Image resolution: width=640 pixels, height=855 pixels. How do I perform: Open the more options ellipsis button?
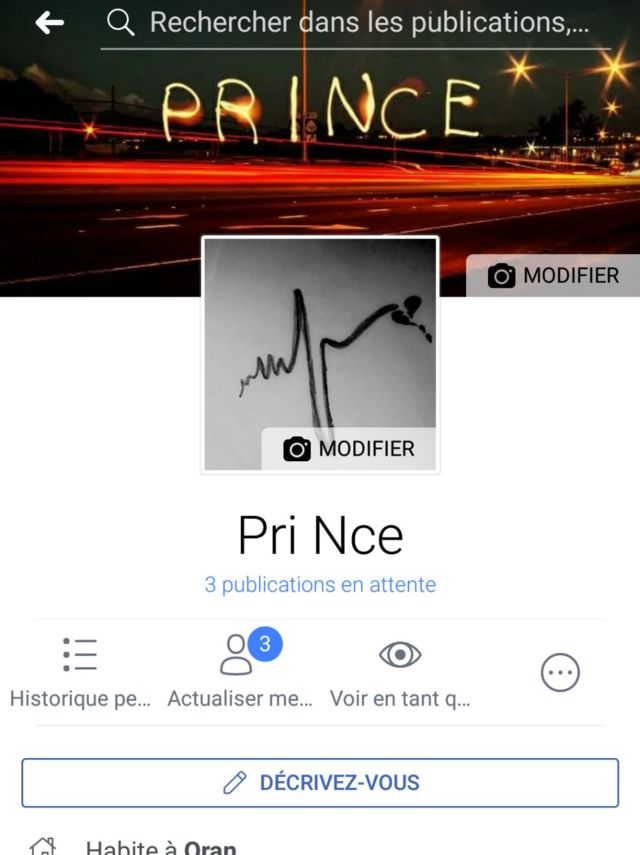560,674
